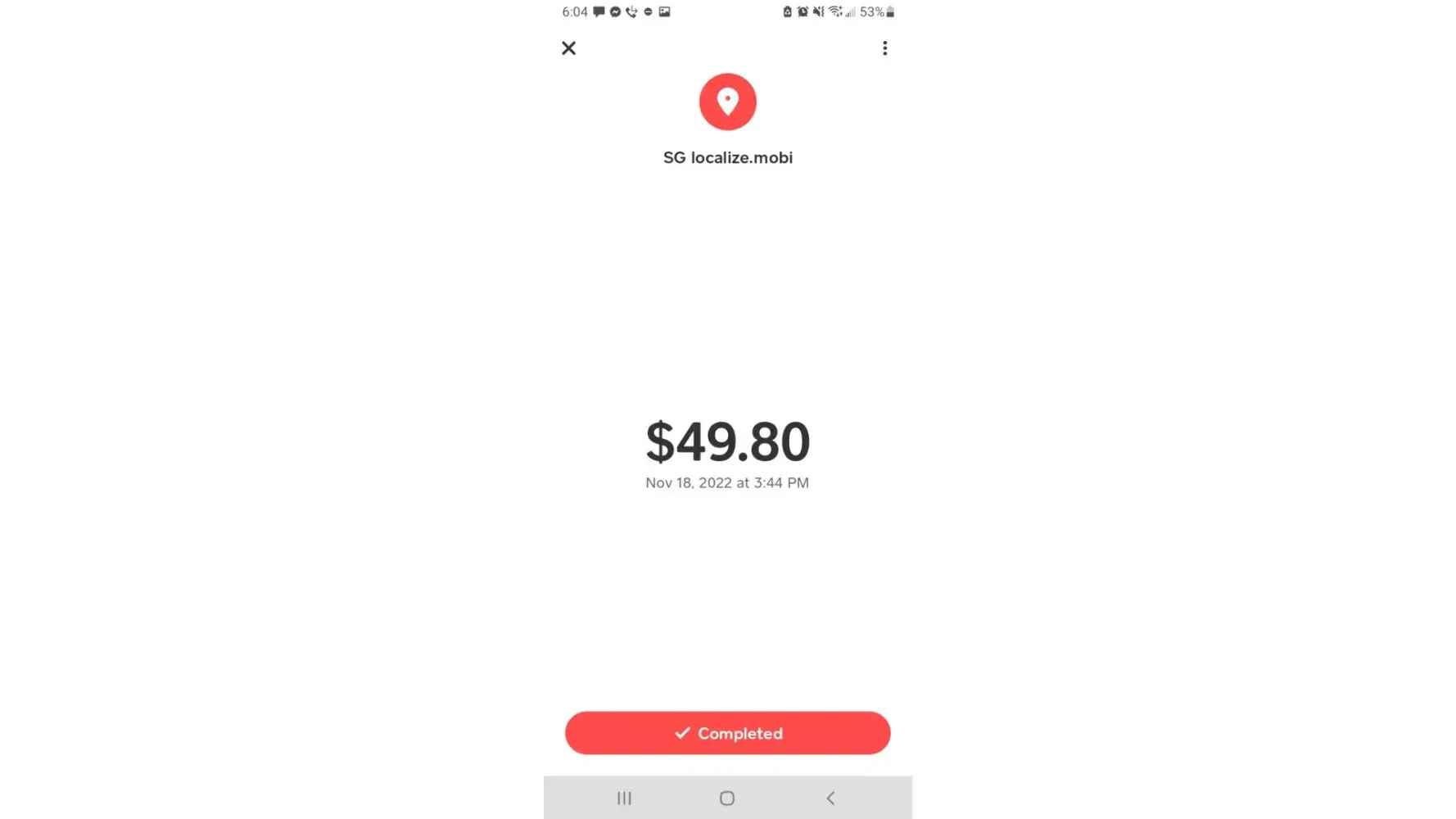Tap the Completed status button
1456x819 pixels.
727,733
